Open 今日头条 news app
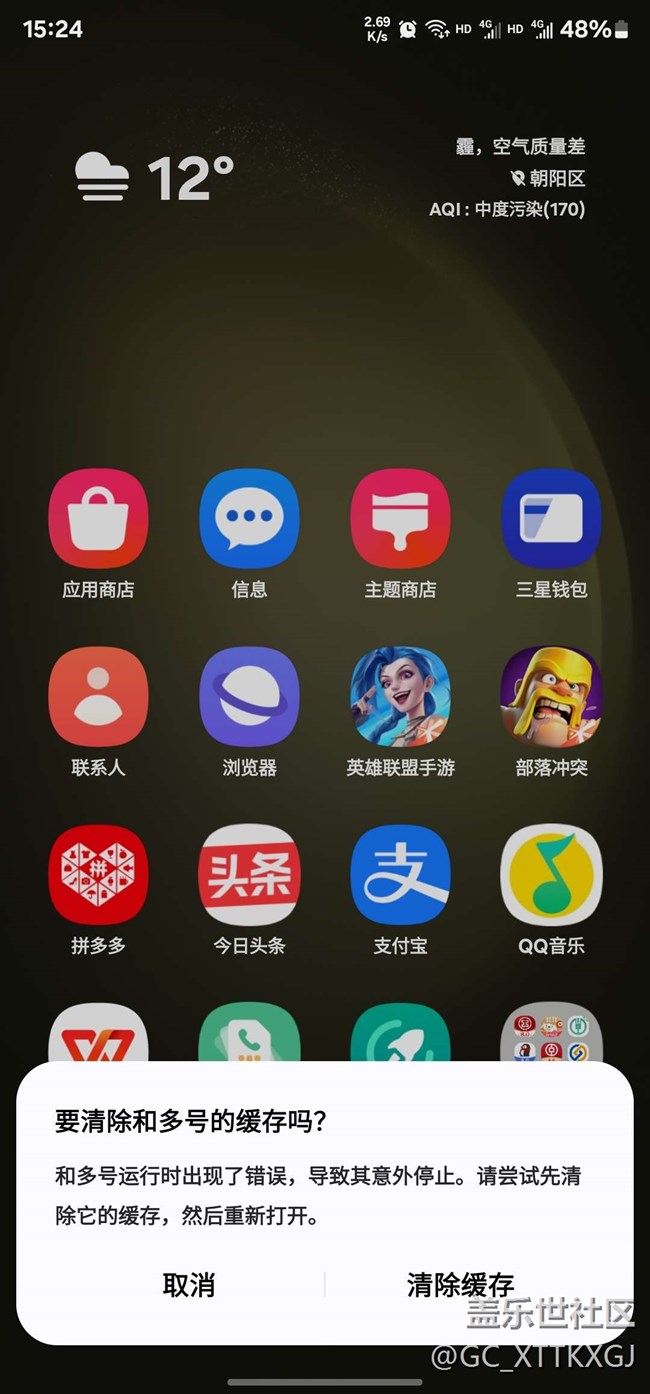The width and height of the screenshot is (650, 1394). pos(249,875)
